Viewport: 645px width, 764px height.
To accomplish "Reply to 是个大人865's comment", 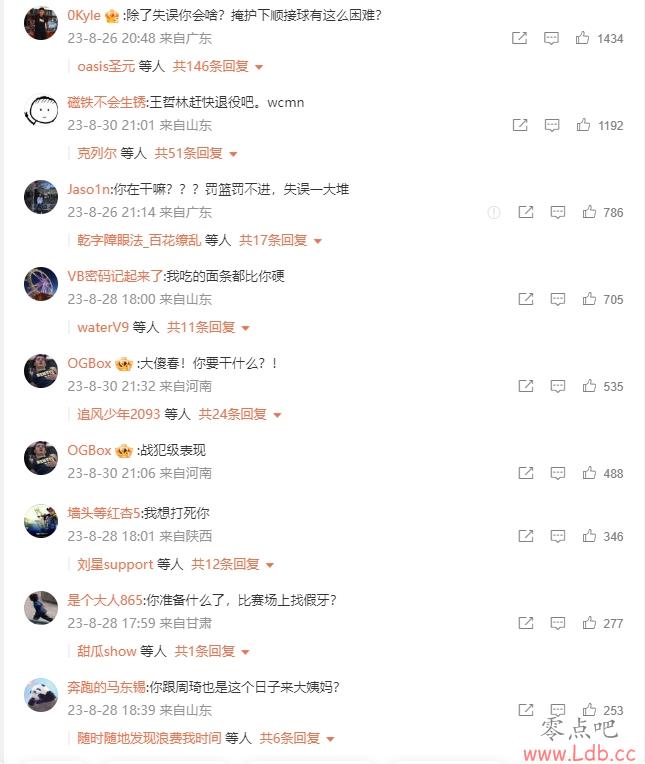I will 557,623.
